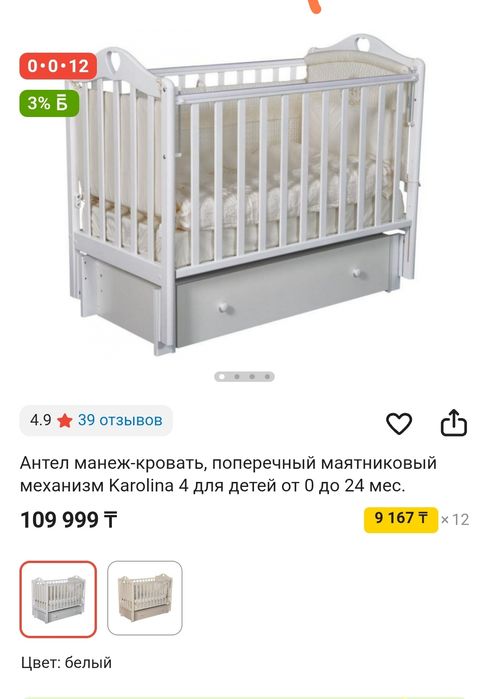
Task: Tap the 9 167 ₸ installment badge
Action: click(401, 519)
